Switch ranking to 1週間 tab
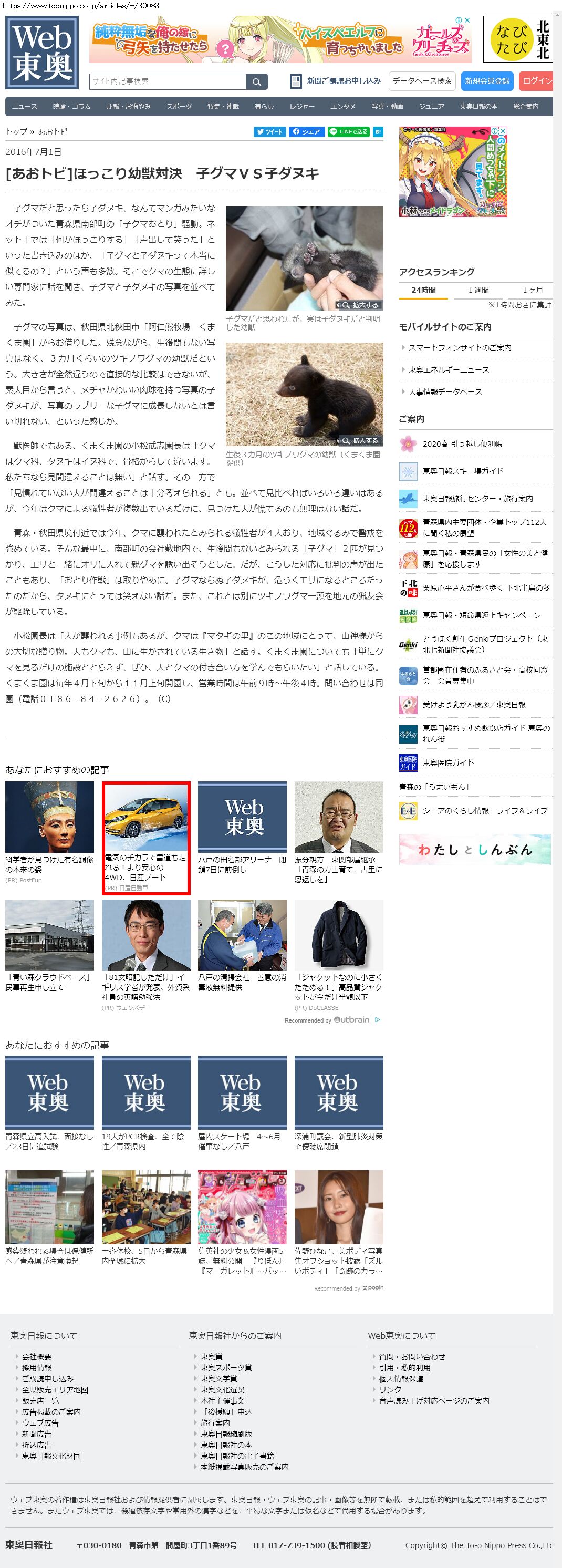Image resolution: width=562 pixels, height=1568 pixels. pos(478,291)
